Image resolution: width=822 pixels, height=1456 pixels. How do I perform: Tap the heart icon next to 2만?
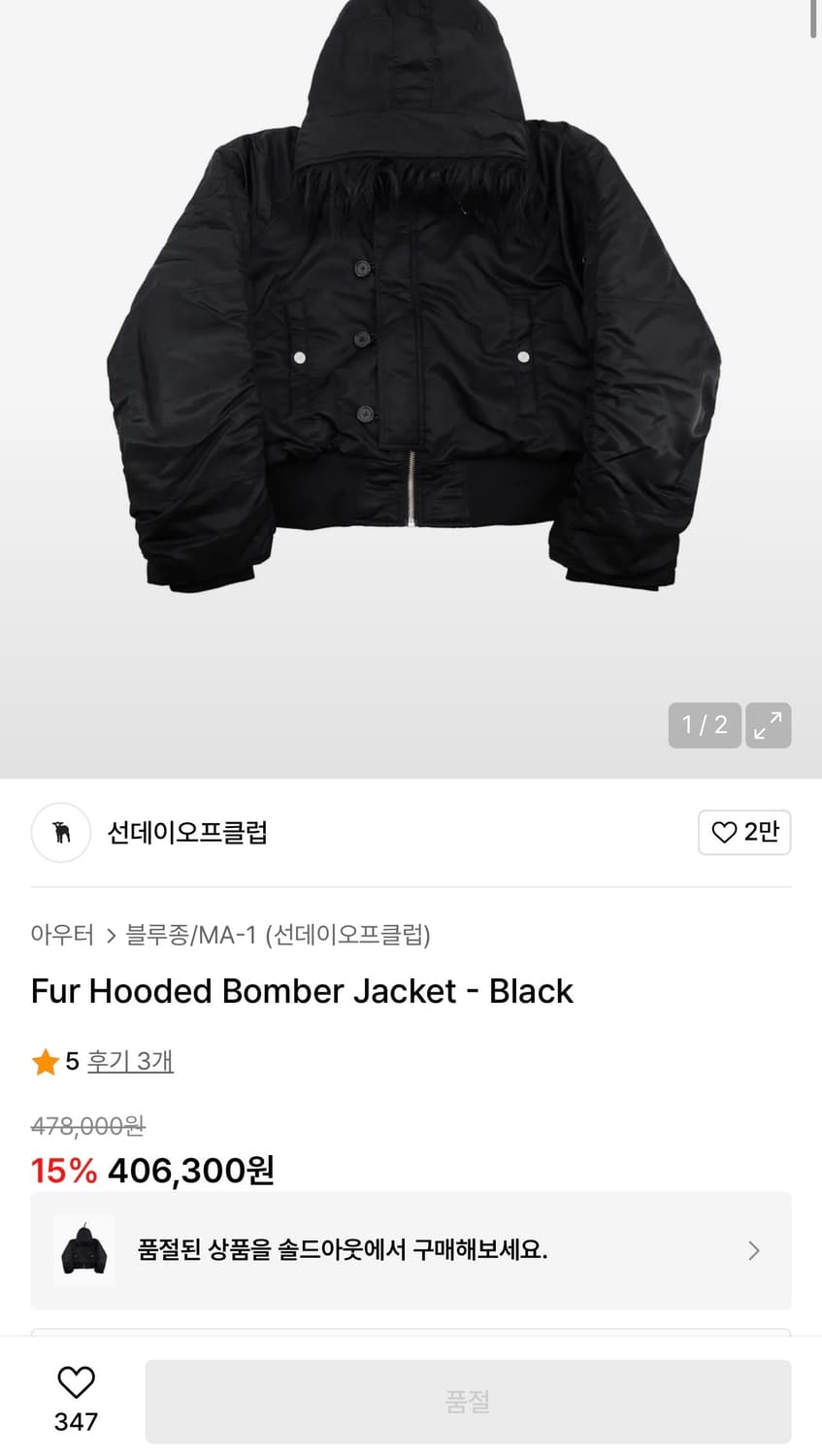click(x=724, y=833)
